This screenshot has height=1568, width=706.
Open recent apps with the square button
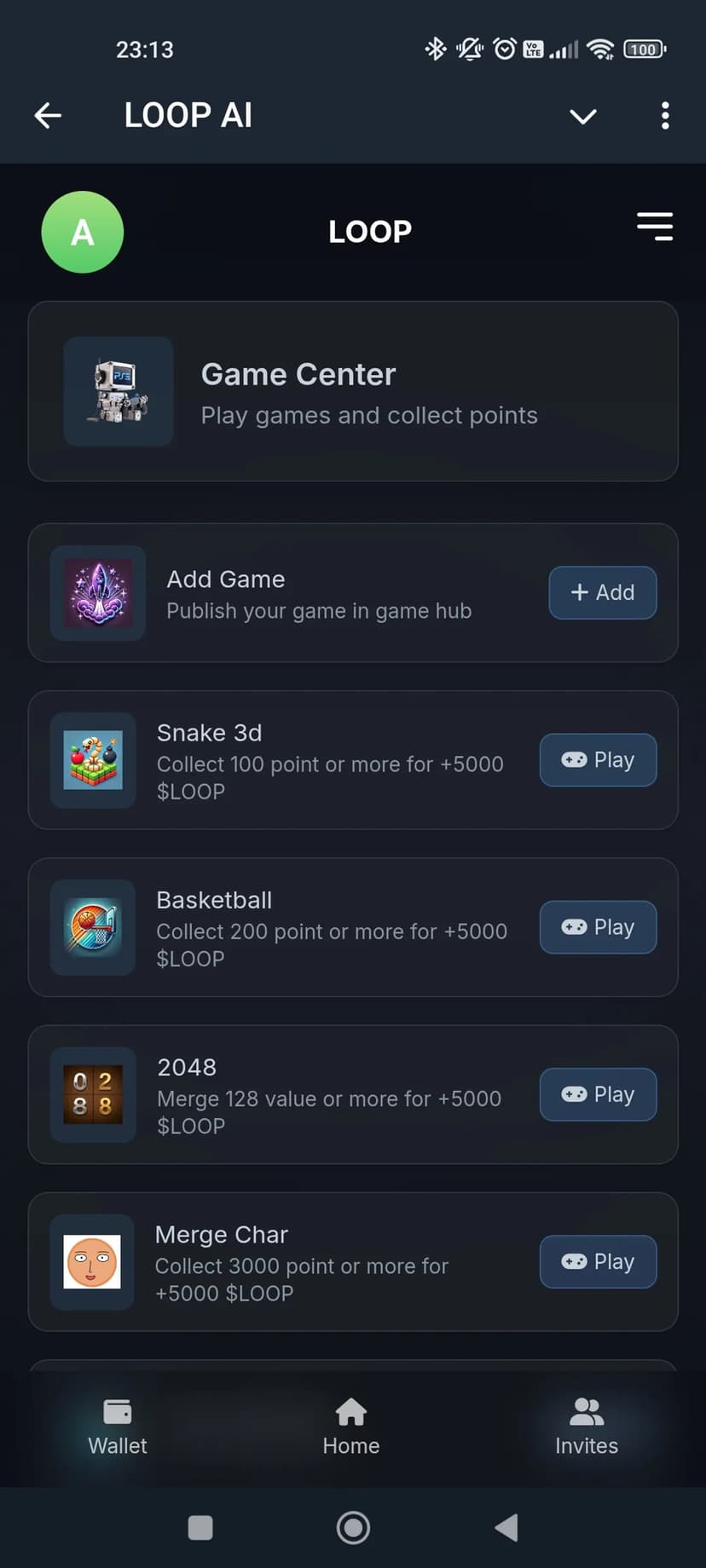(x=200, y=1528)
